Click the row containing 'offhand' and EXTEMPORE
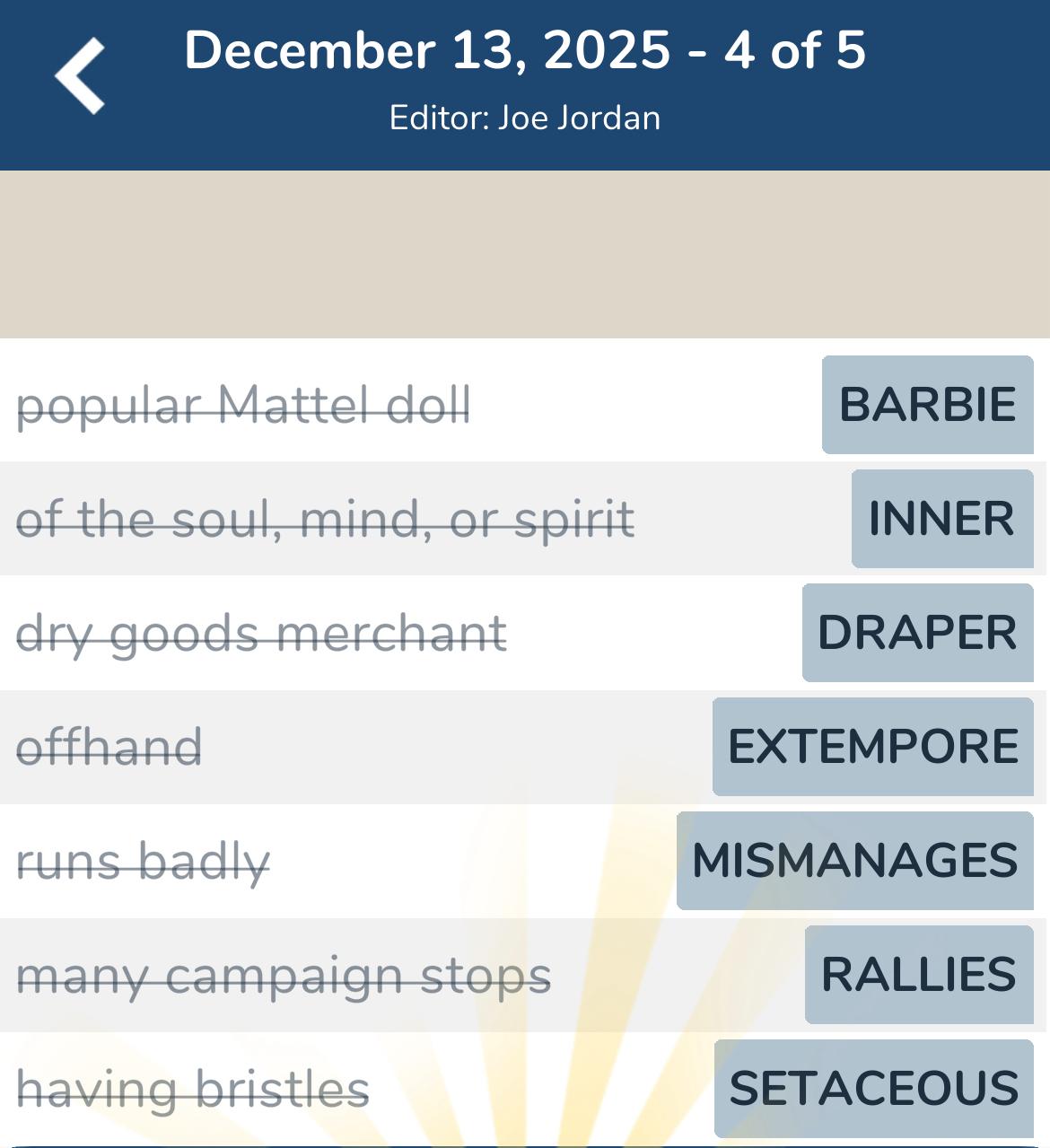The image size is (1050, 1148). (449, 746)
